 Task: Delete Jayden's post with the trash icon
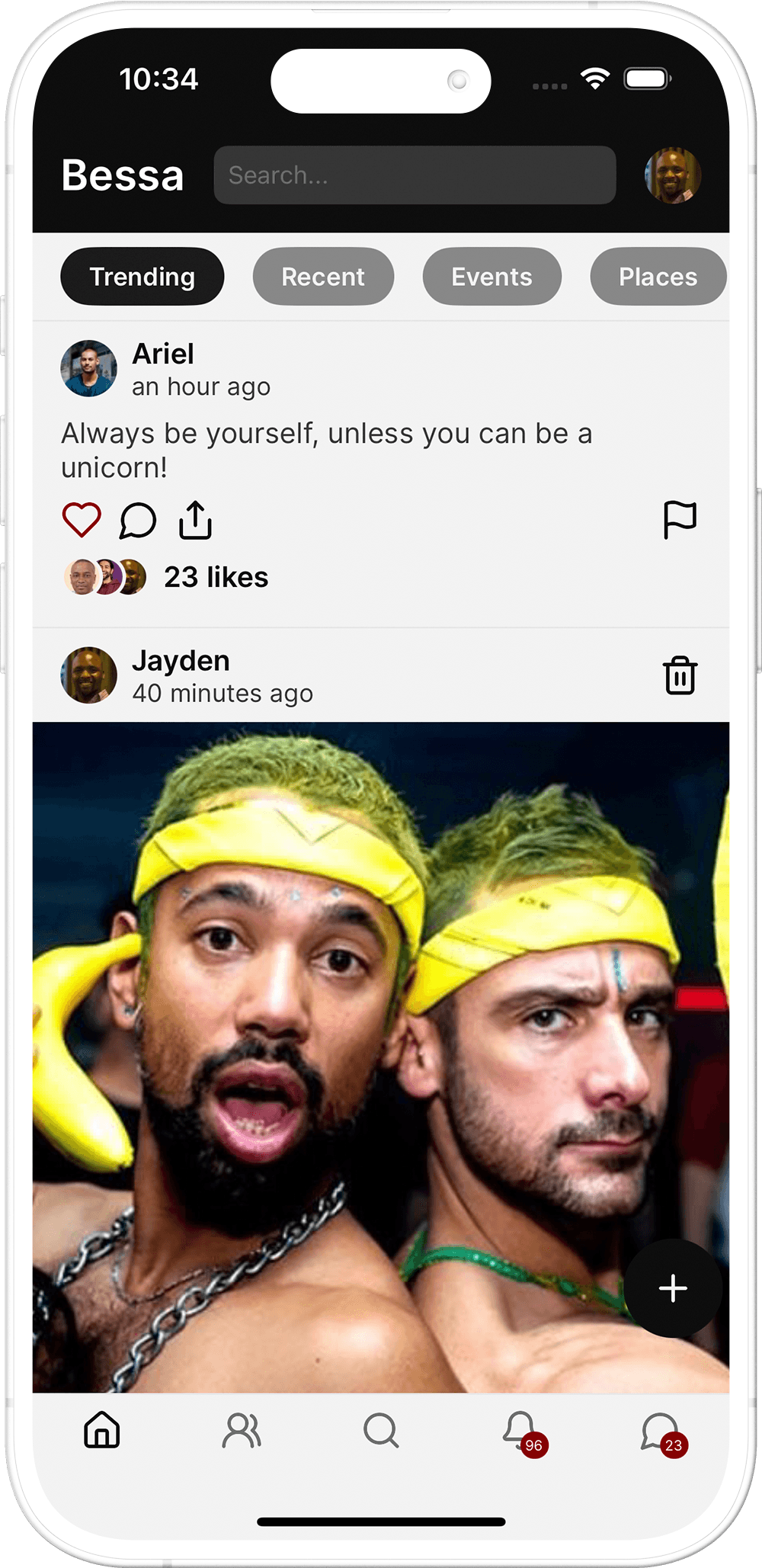pos(680,675)
